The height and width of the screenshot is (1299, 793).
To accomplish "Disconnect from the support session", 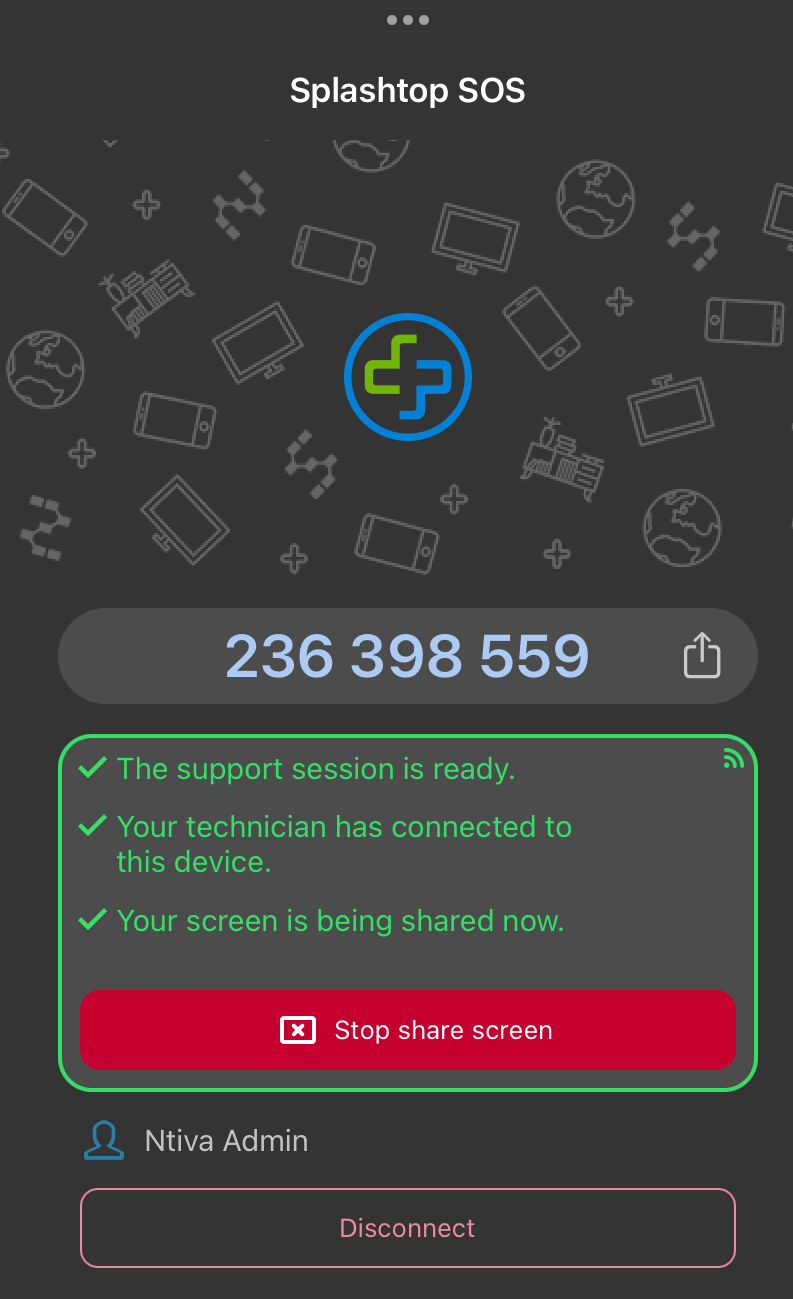I will pos(407,1228).
